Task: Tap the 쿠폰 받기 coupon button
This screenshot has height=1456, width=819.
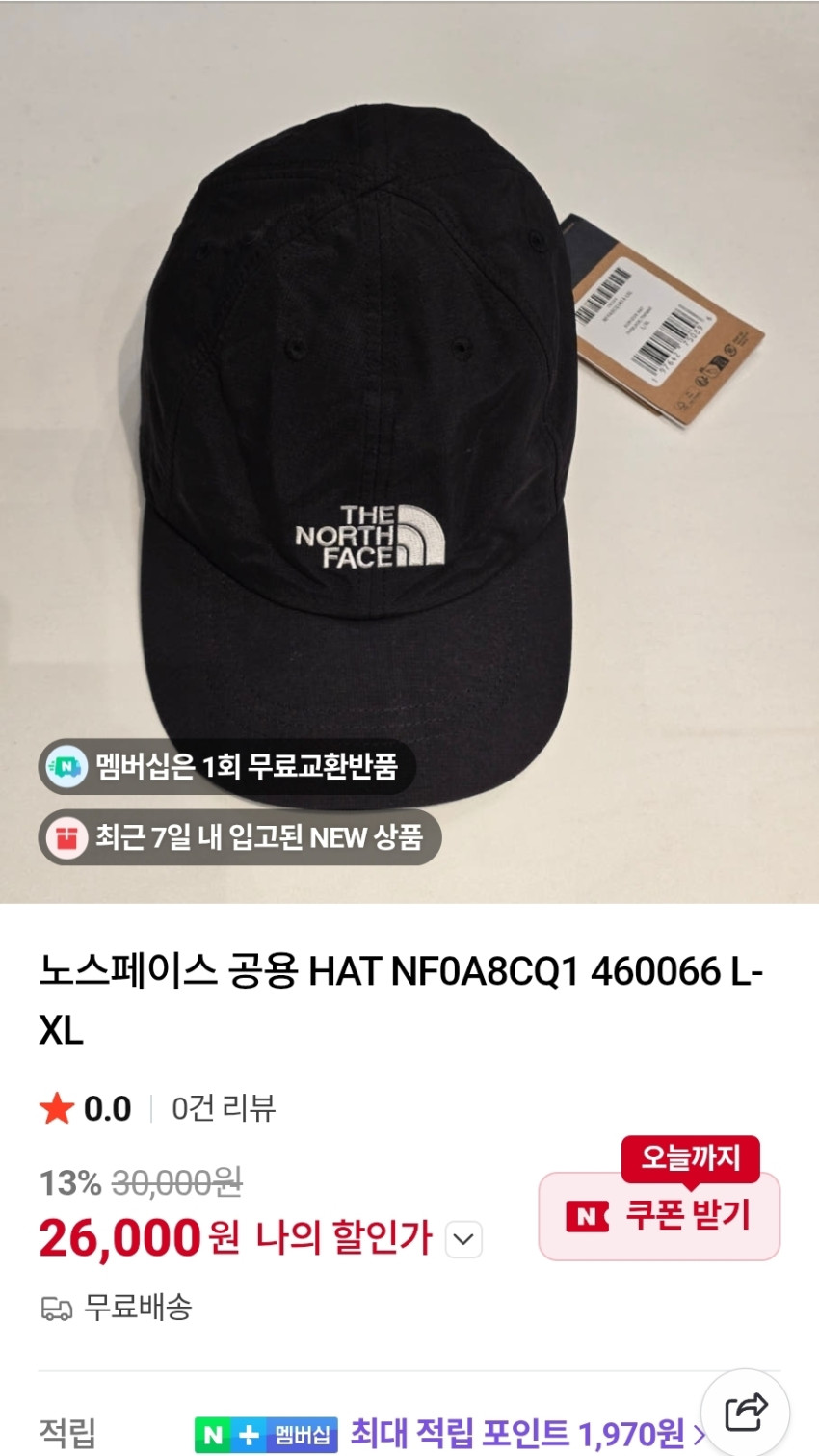Action: click(x=658, y=1216)
